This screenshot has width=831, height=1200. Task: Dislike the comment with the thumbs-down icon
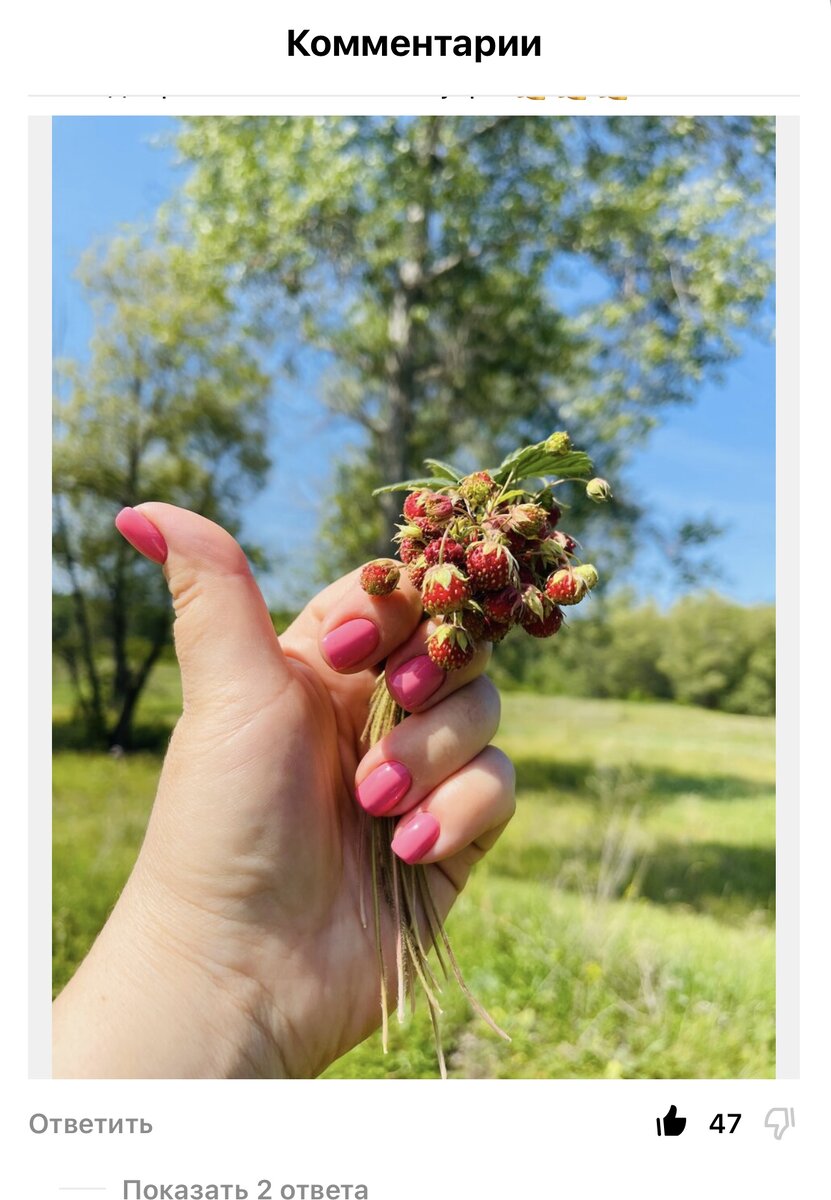779,1123
